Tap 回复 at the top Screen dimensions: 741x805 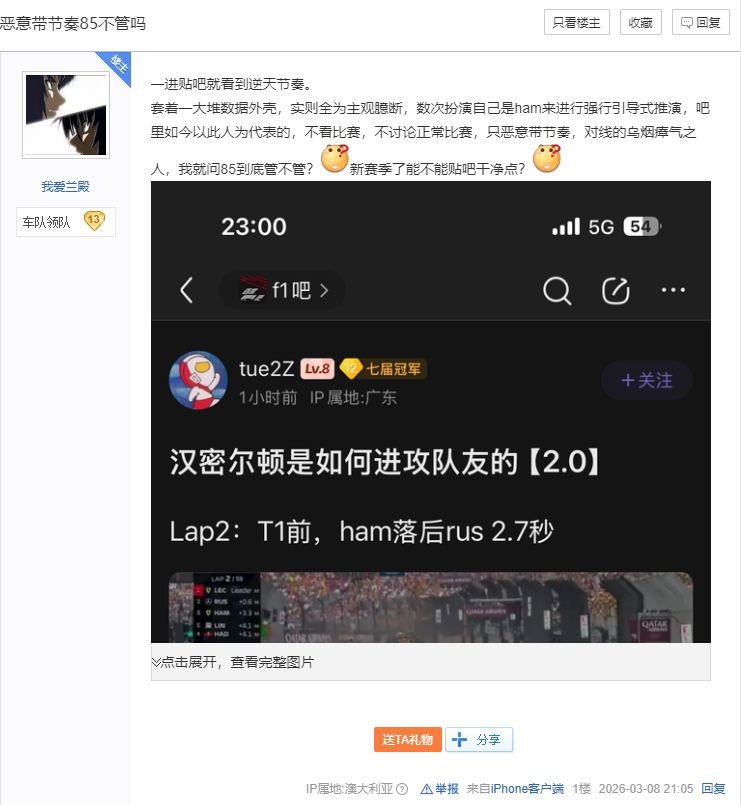[x=701, y=22]
